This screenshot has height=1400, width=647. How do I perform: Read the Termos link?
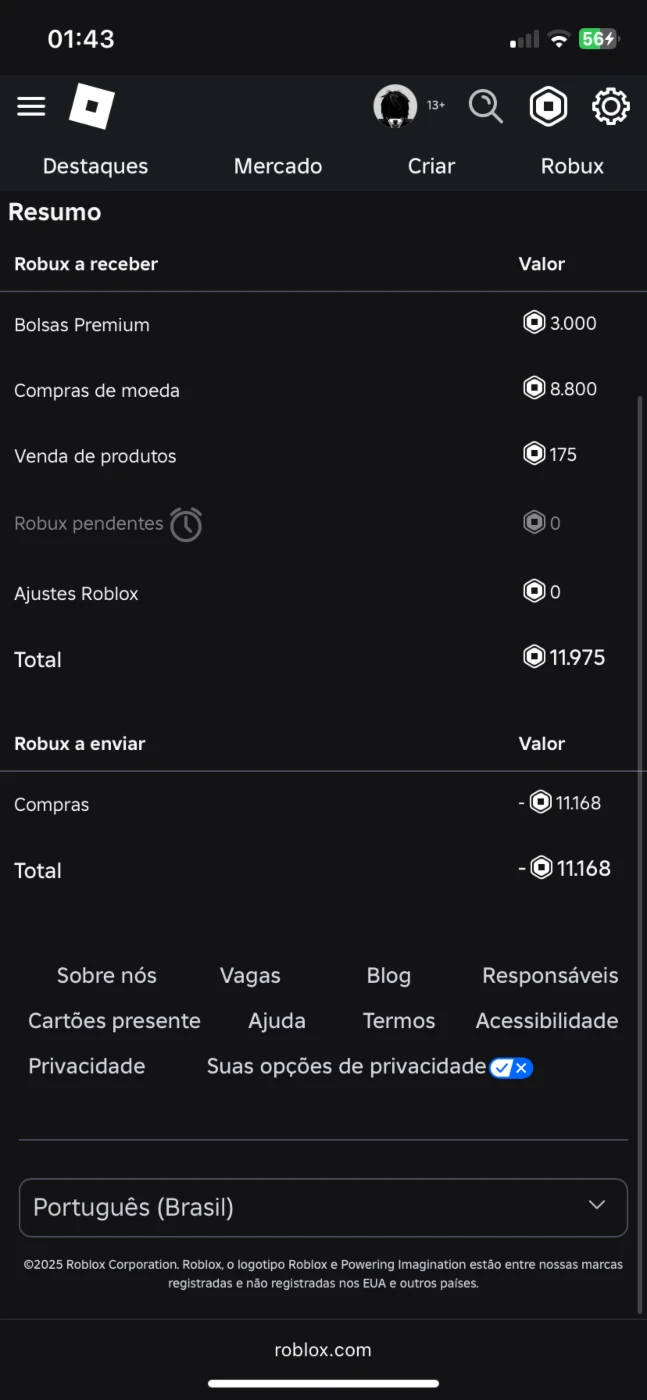[399, 1021]
